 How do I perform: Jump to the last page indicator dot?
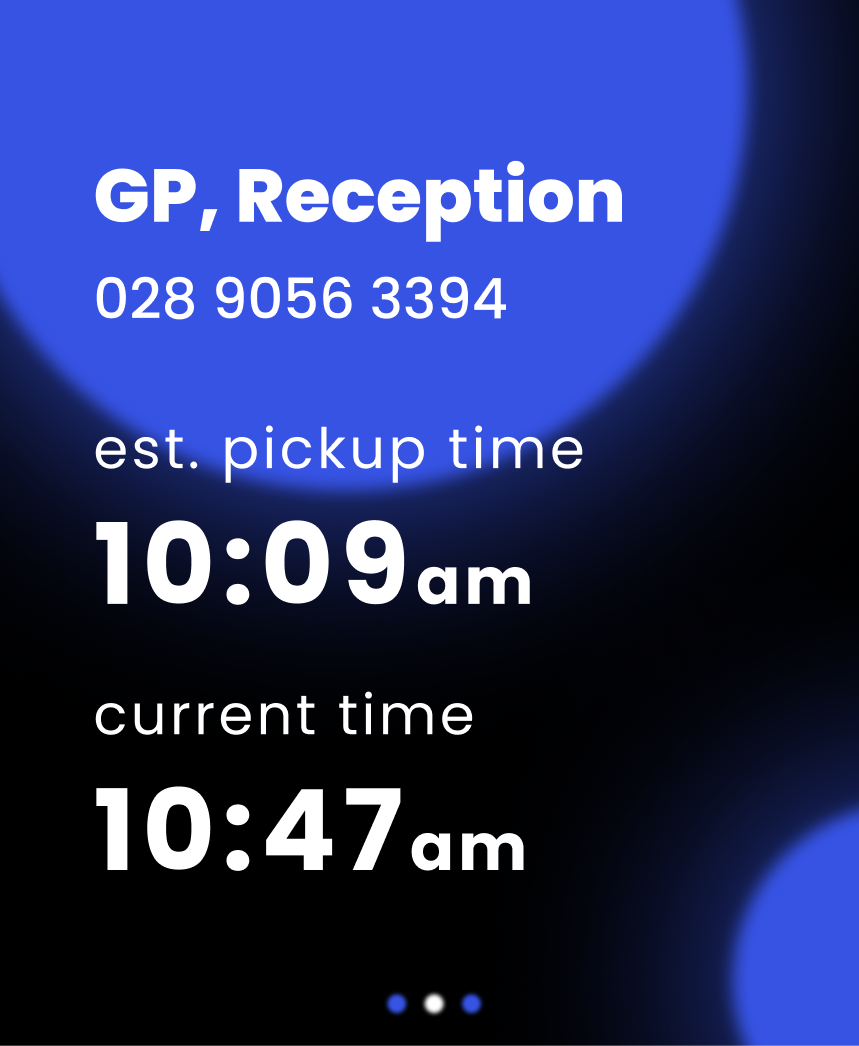pos(472,1004)
